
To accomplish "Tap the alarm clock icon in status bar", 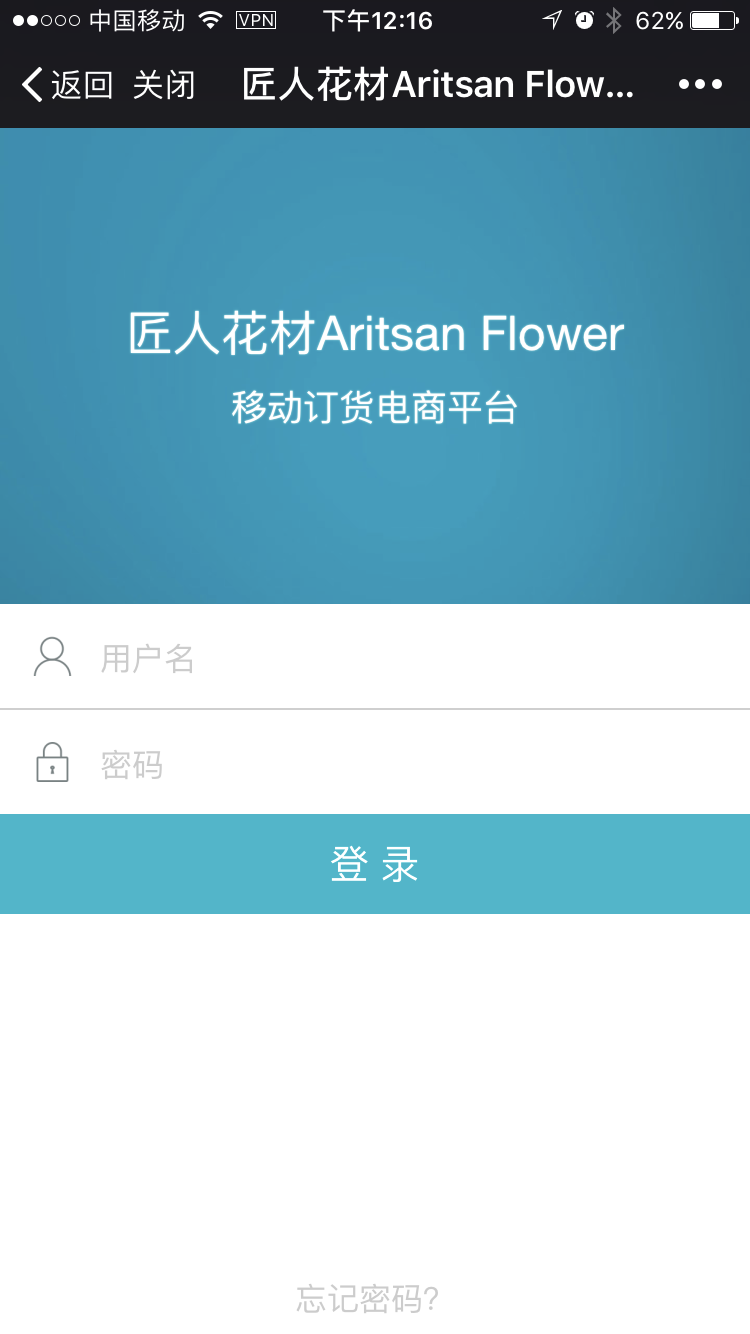I will [x=583, y=19].
